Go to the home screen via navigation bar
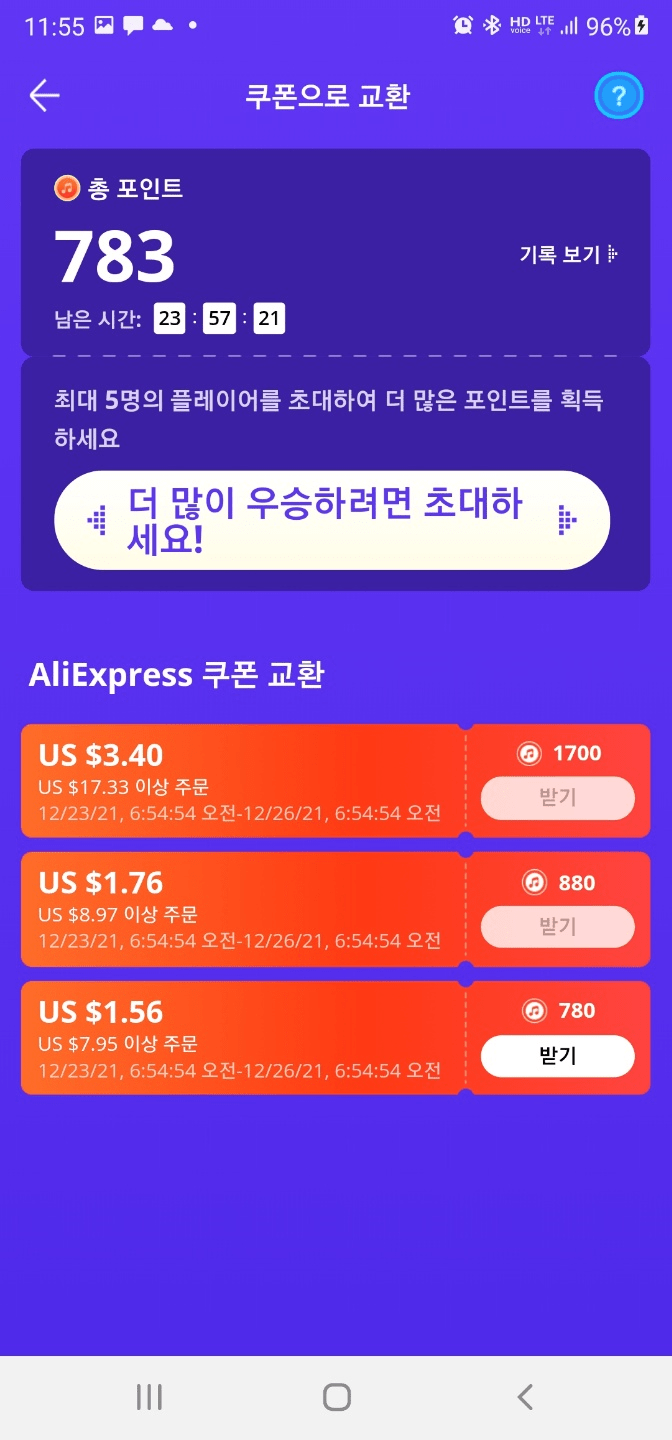 (x=337, y=1397)
